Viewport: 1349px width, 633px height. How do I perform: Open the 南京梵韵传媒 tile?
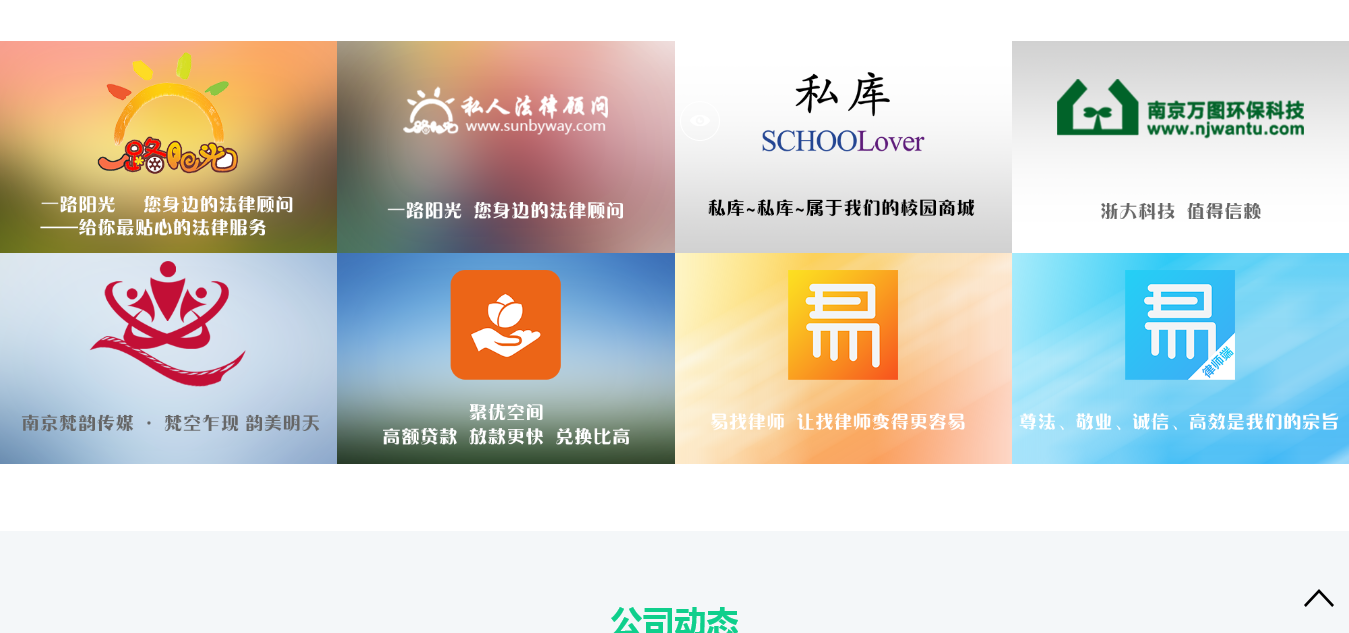click(x=168, y=358)
